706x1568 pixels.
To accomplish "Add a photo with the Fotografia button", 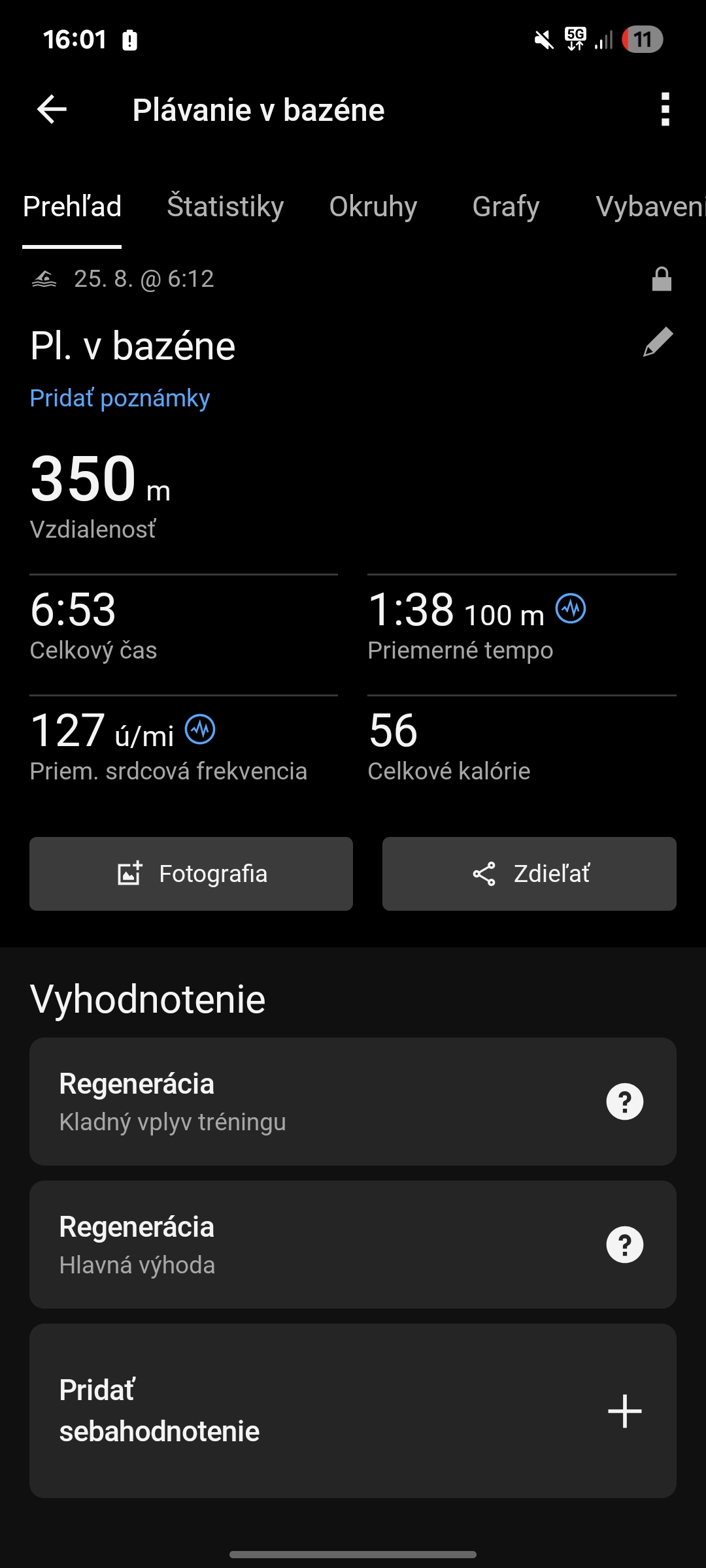I will tap(191, 874).
